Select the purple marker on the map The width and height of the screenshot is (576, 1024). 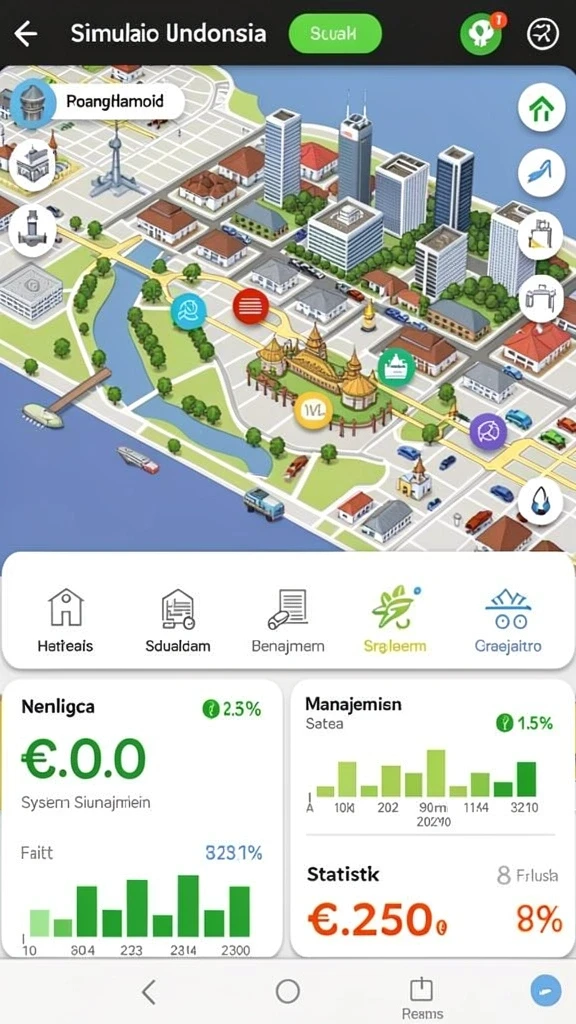(x=488, y=432)
